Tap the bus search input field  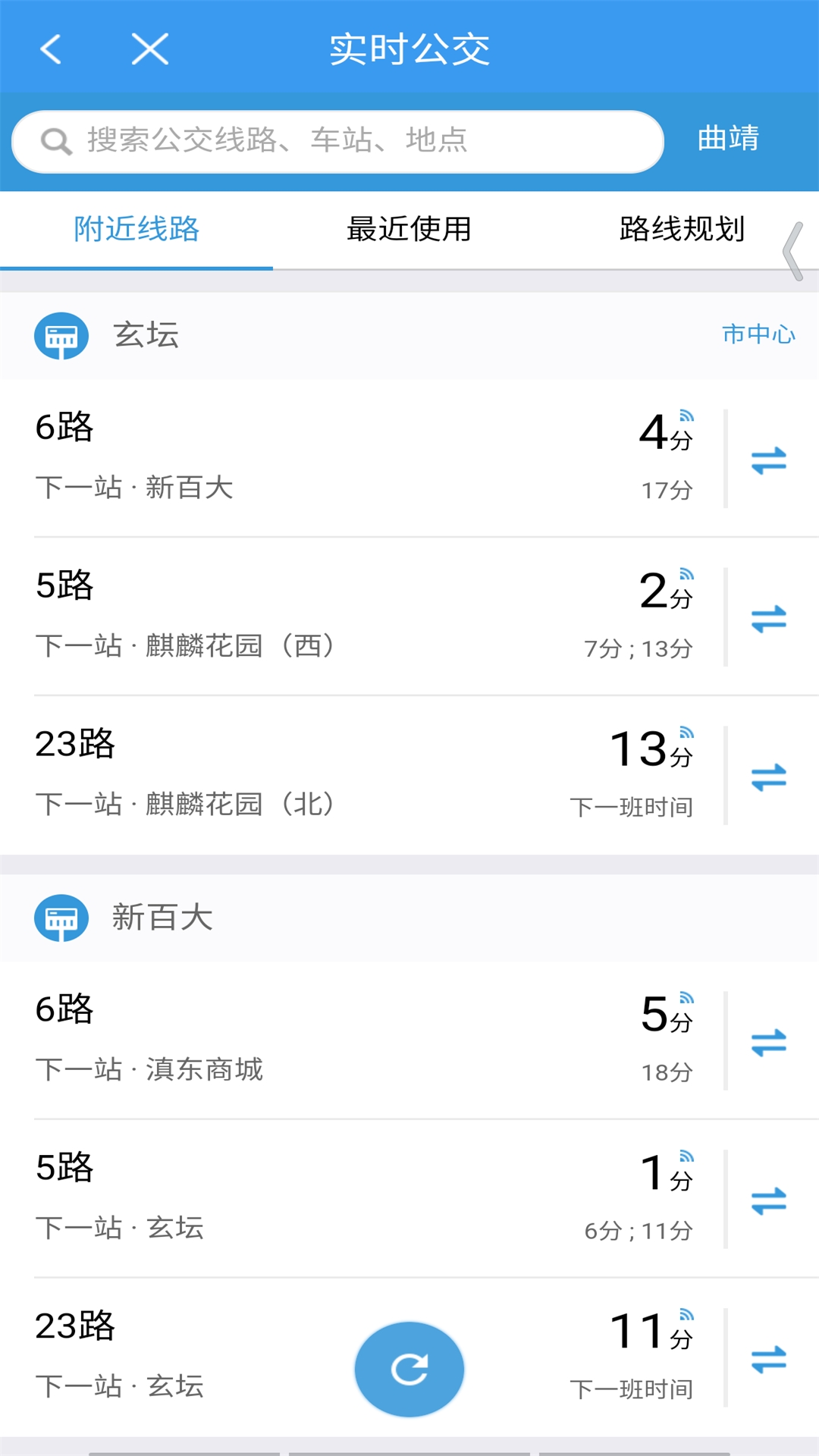(x=341, y=140)
